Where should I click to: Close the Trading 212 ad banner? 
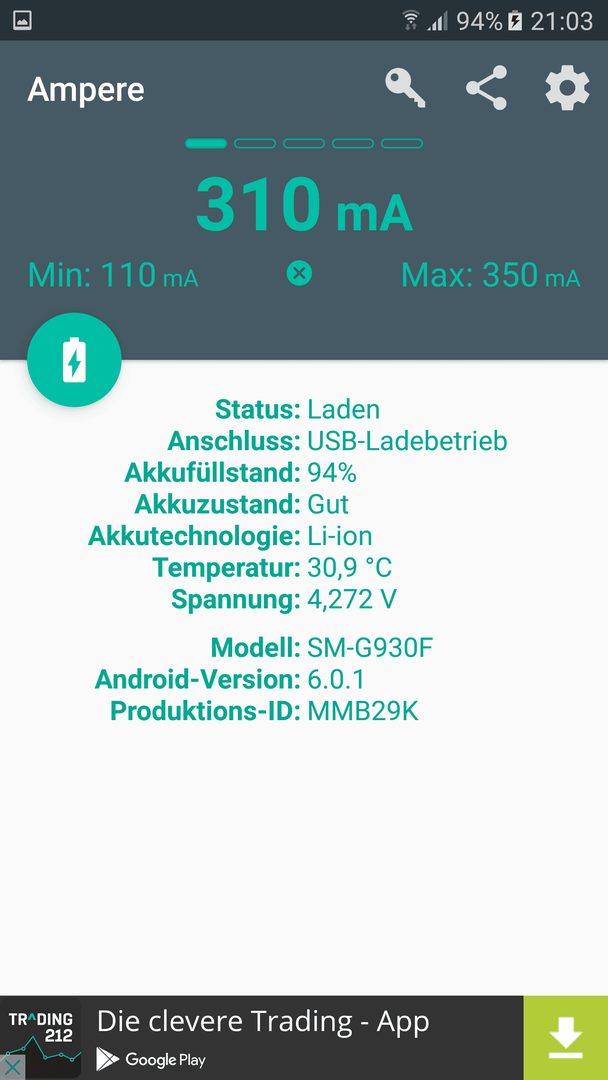click(x=12, y=1067)
